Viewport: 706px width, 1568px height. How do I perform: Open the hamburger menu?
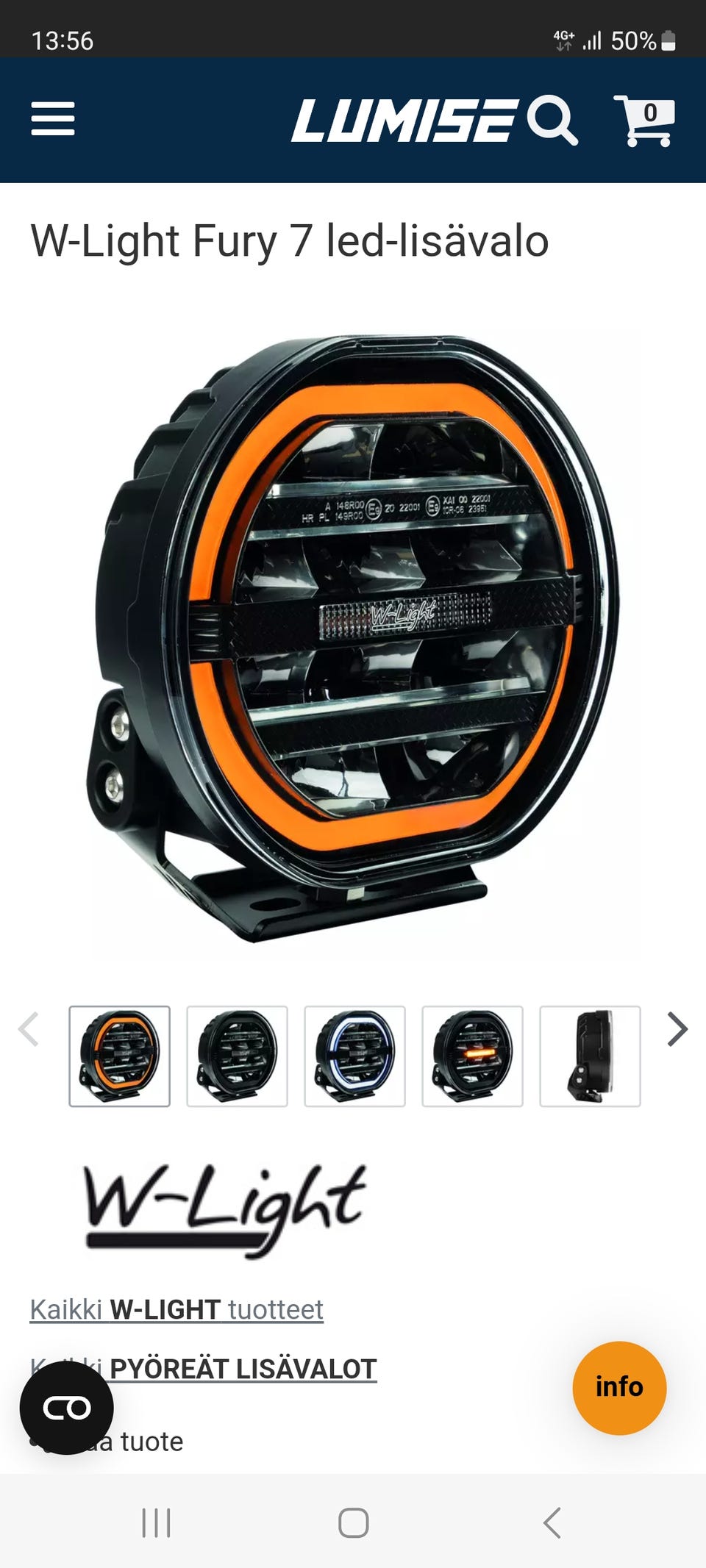[53, 119]
